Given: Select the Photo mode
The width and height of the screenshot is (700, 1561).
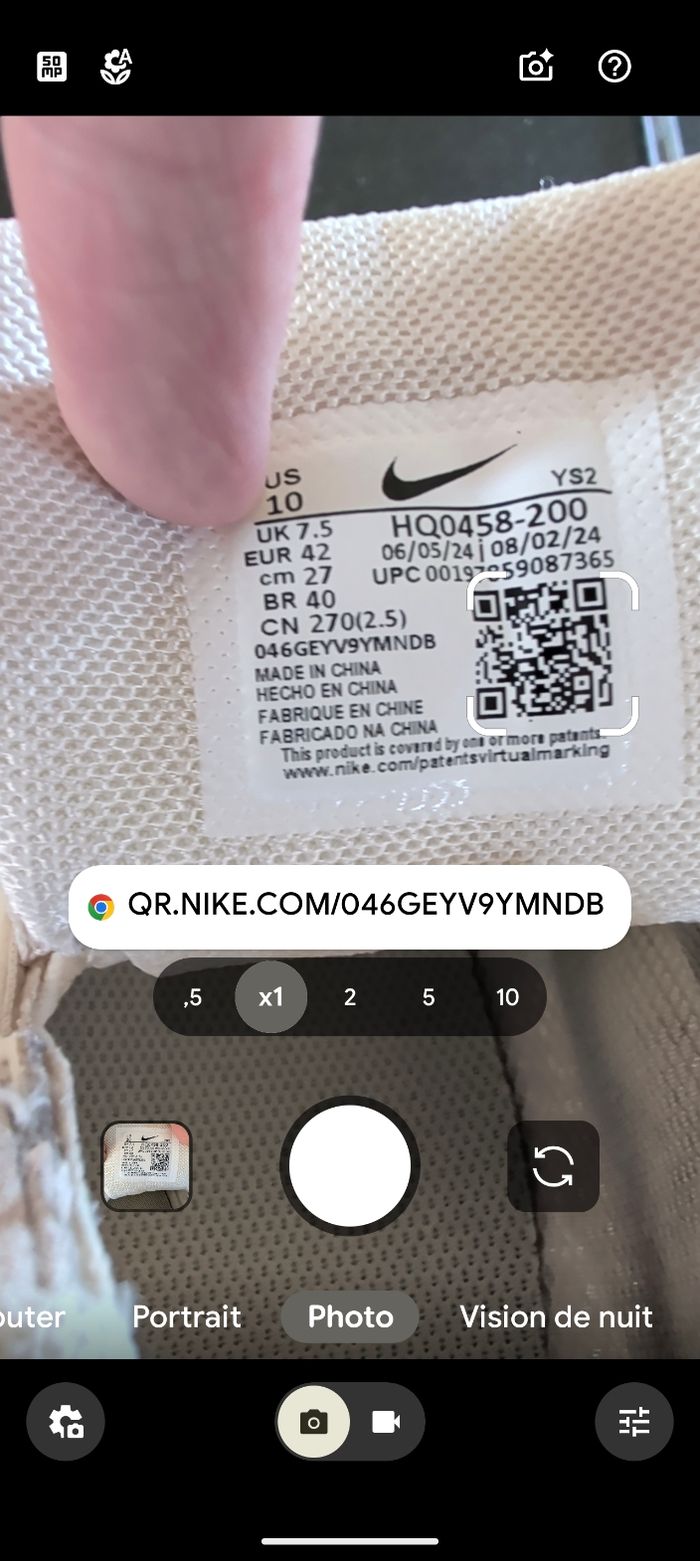Looking at the screenshot, I should pos(350,1317).
